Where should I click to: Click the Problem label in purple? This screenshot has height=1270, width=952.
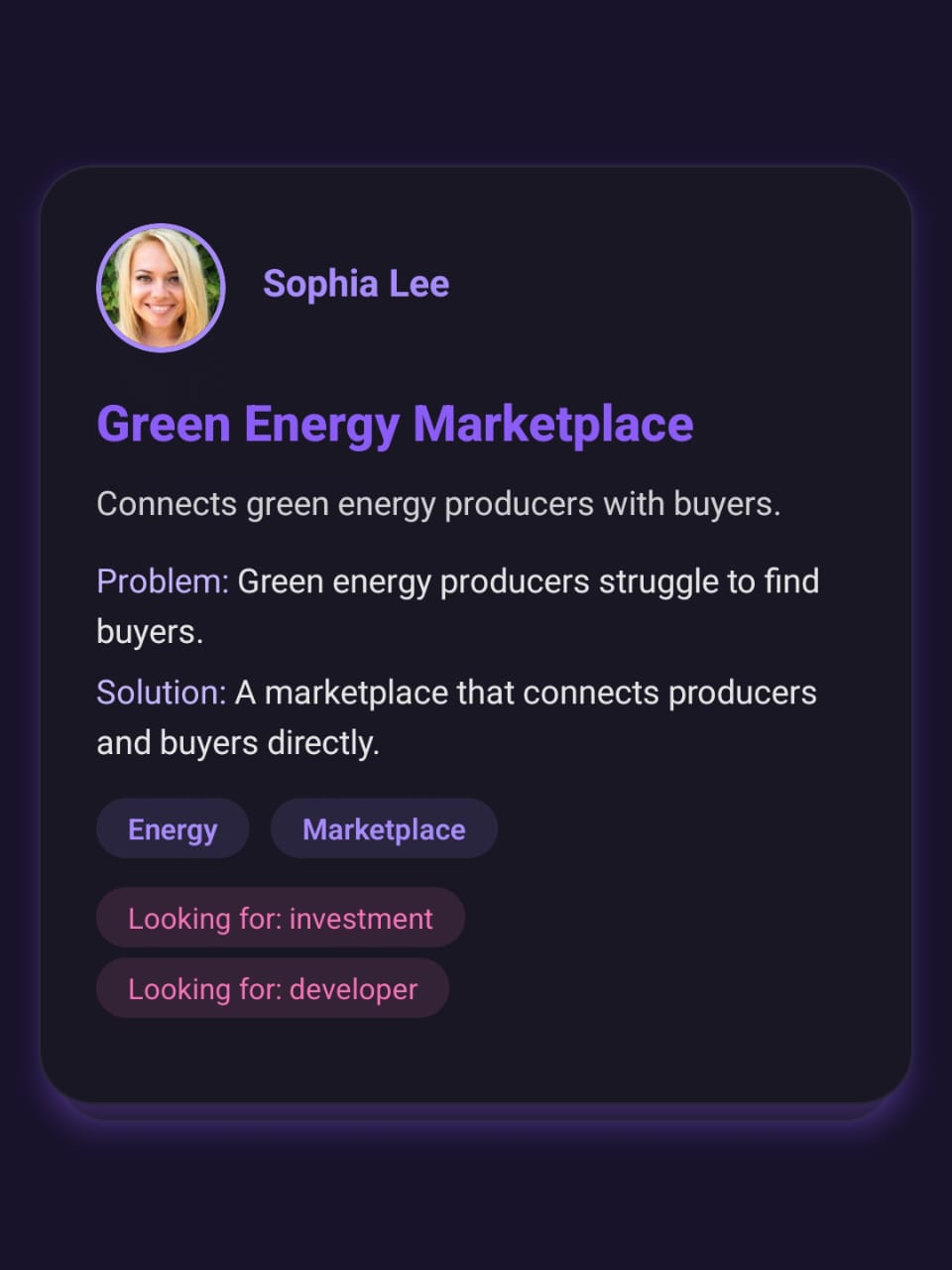[x=162, y=581]
